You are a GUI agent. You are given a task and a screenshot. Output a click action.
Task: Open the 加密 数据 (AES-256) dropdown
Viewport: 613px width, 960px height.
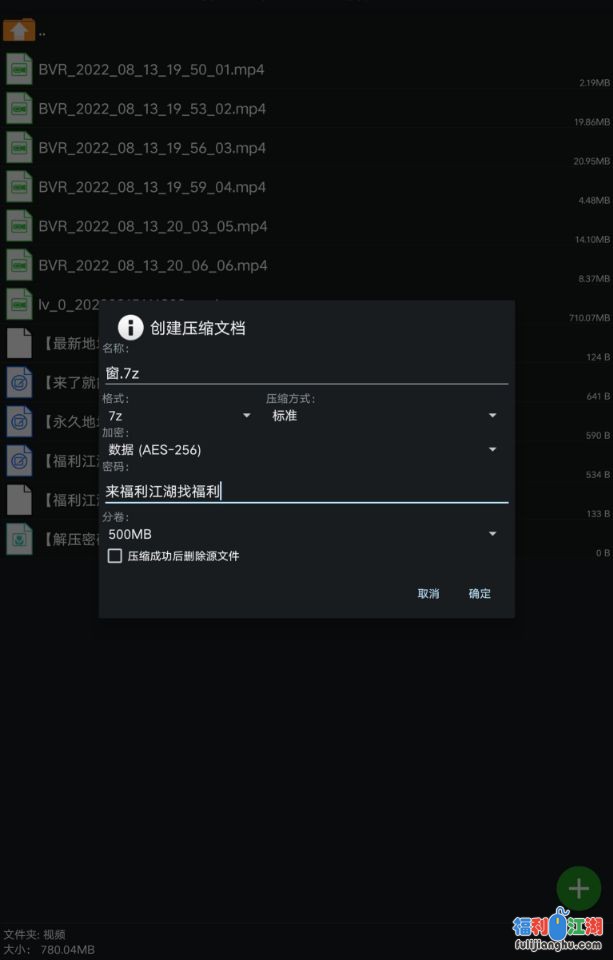click(x=303, y=450)
